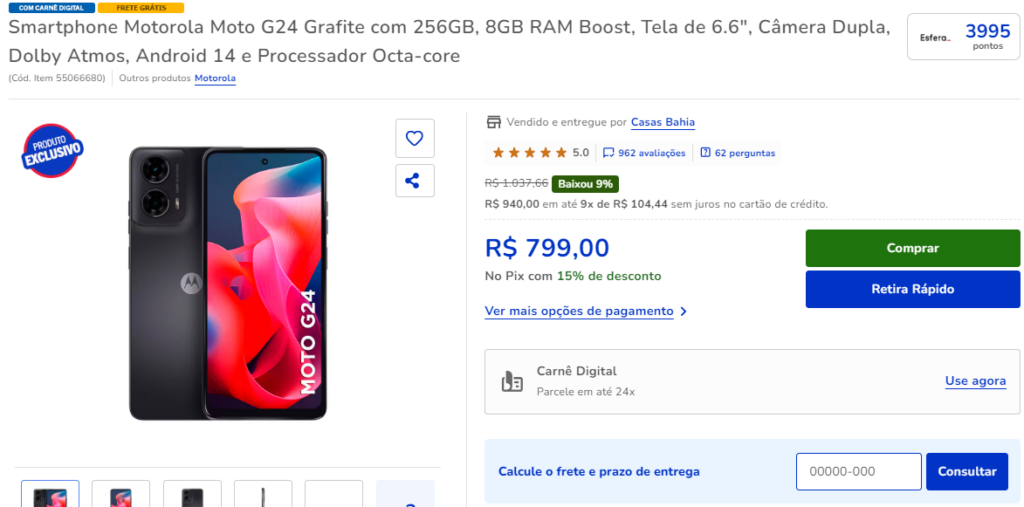Tap Consultar to calculate shipping
Viewport: 1024px width, 507px height.
tap(966, 472)
